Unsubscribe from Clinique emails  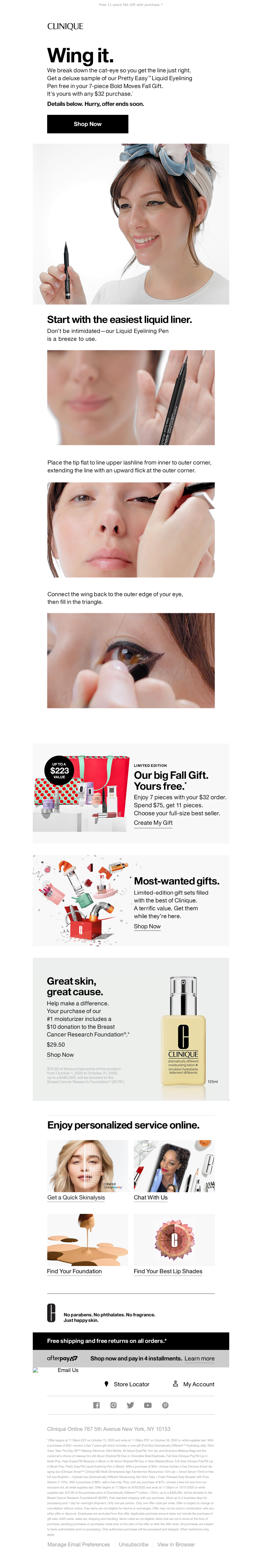point(133,1544)
